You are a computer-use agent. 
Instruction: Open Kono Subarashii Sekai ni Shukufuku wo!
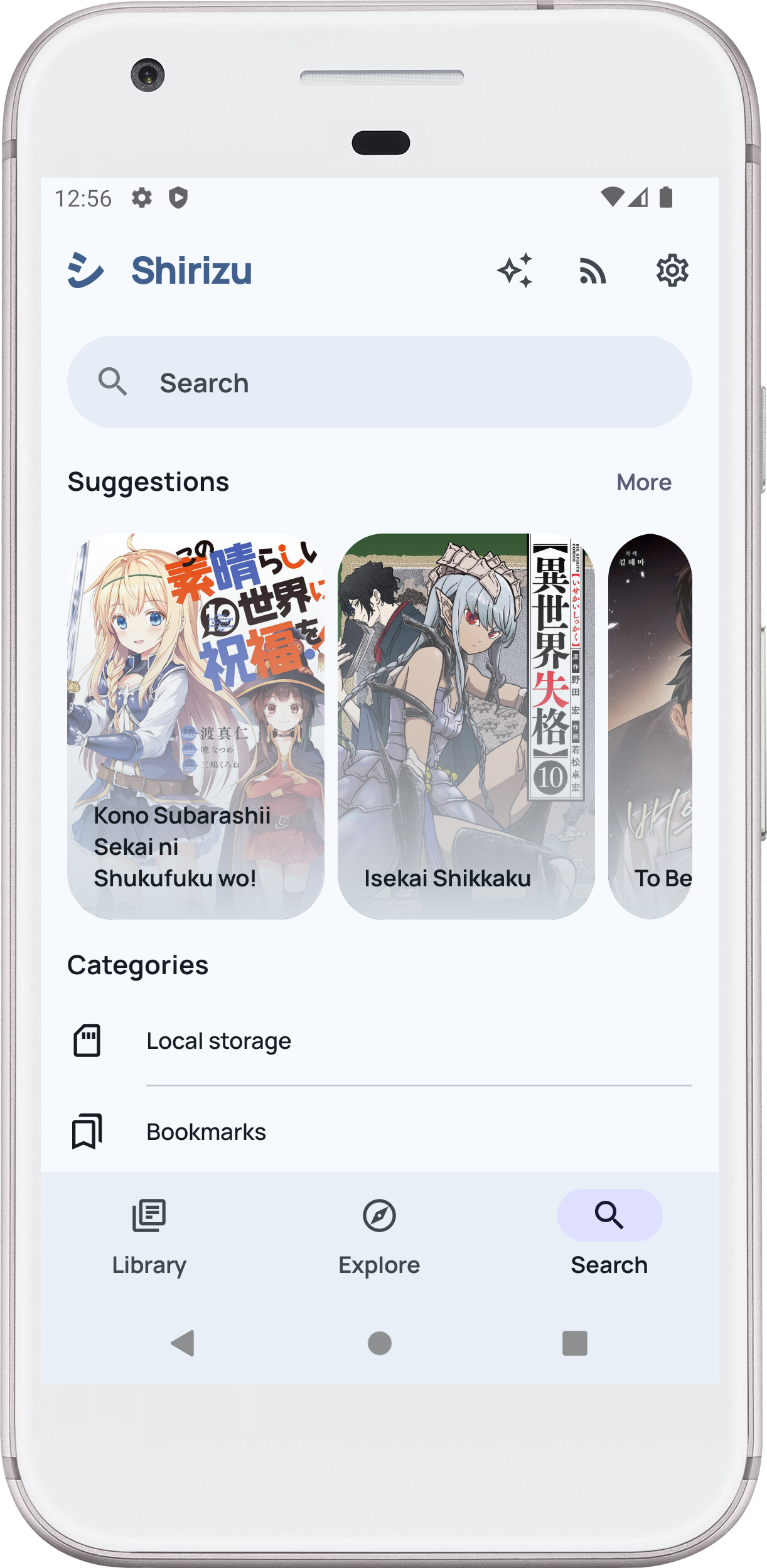point(196,726)
